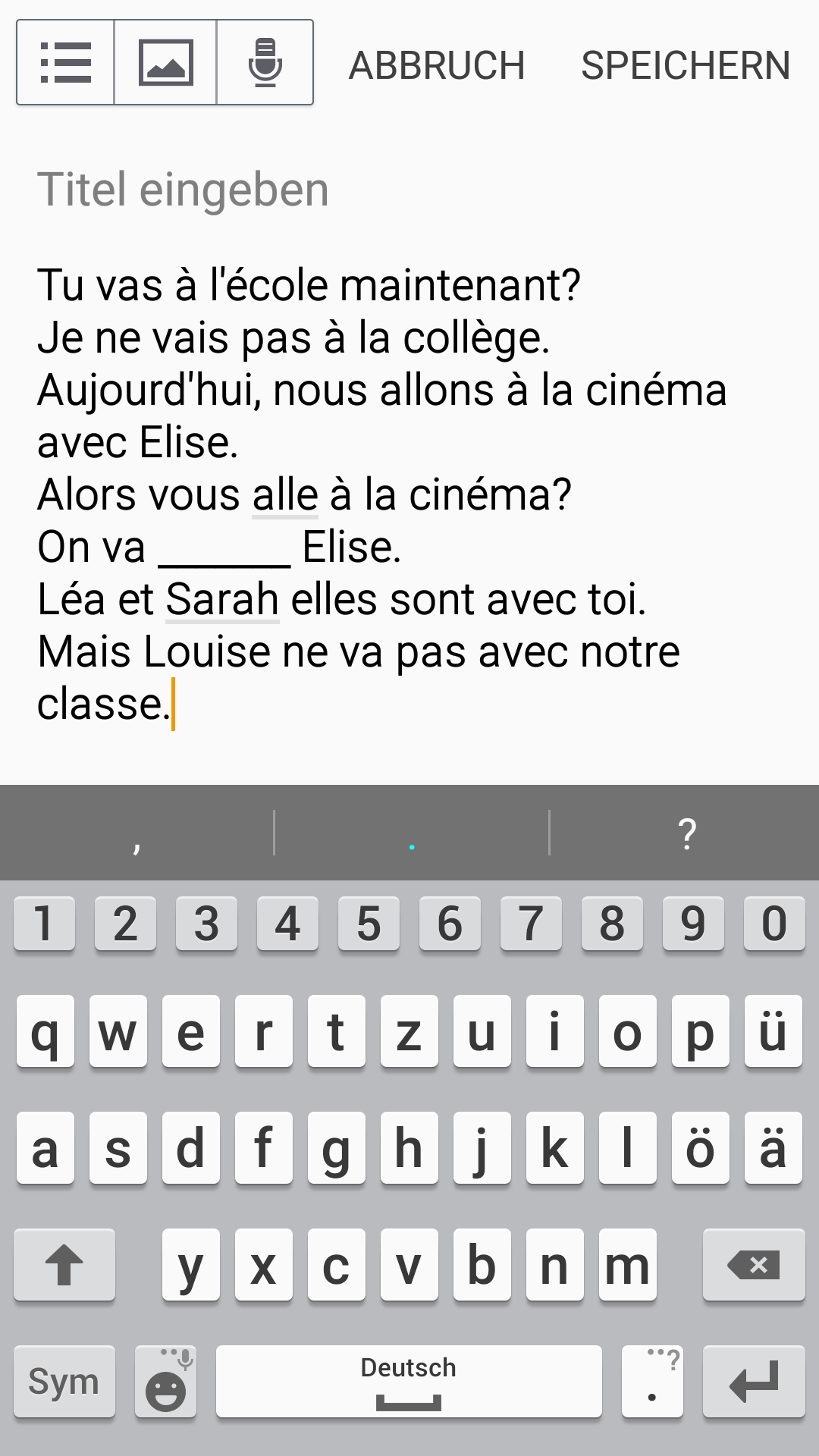
Task: Insert the question mark suggestion
Action: click(x=686, y=833)
